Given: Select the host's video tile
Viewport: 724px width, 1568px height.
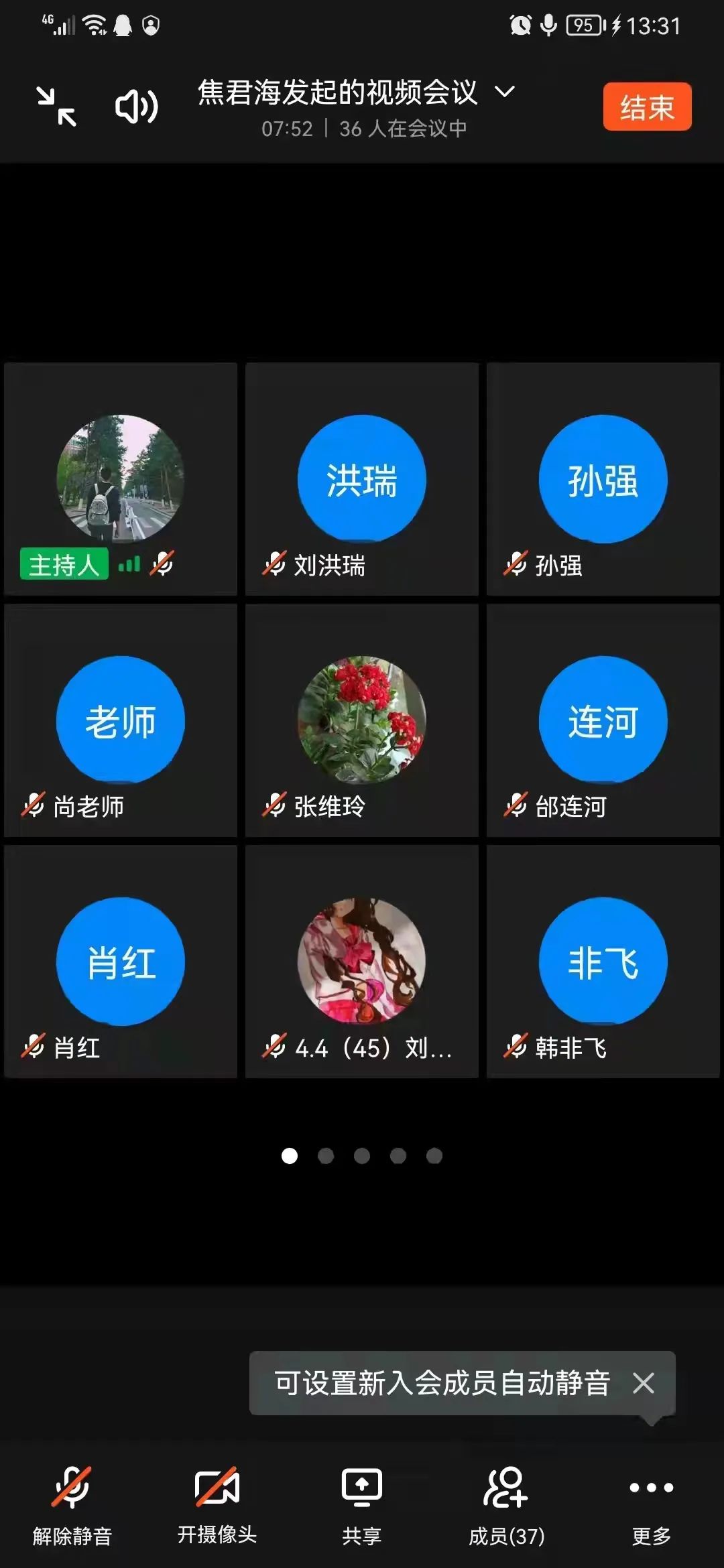Looking at the screenshot, I should [121, 478].
